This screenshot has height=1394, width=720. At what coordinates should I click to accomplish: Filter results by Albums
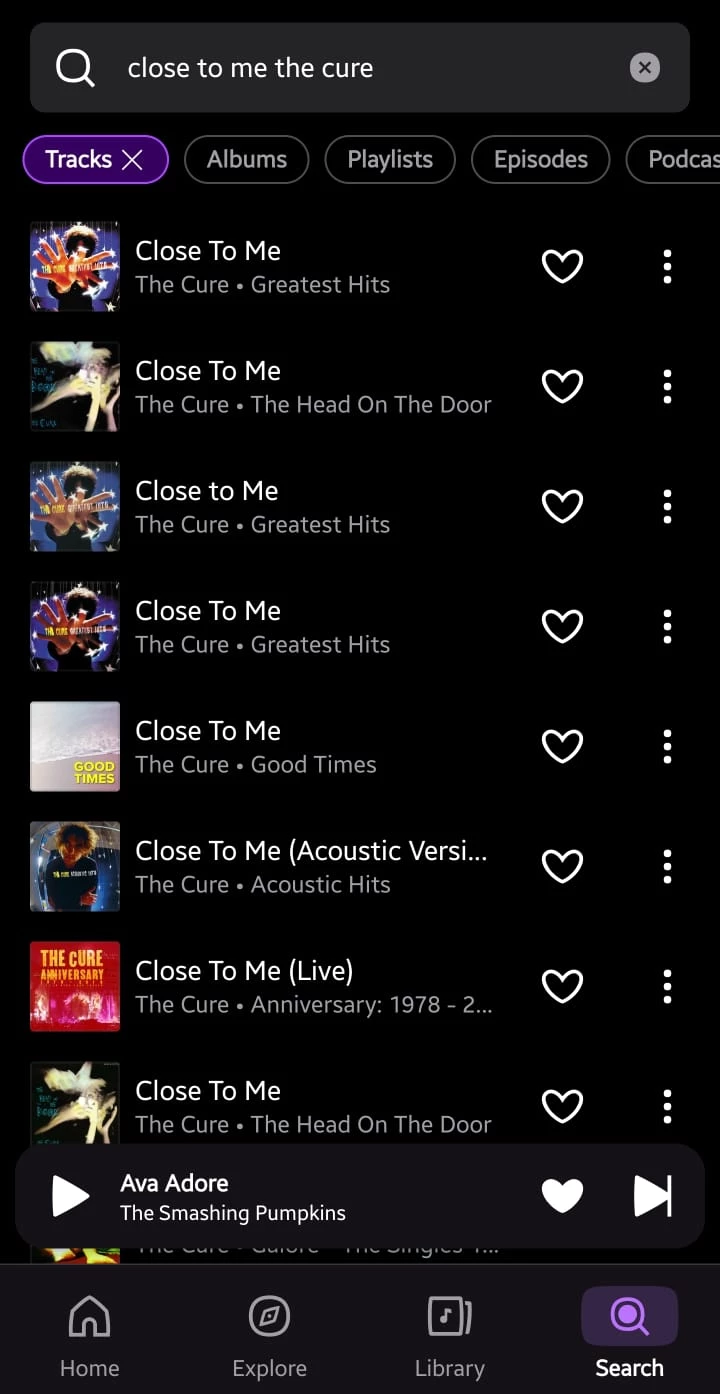click(x=247, y=160)
